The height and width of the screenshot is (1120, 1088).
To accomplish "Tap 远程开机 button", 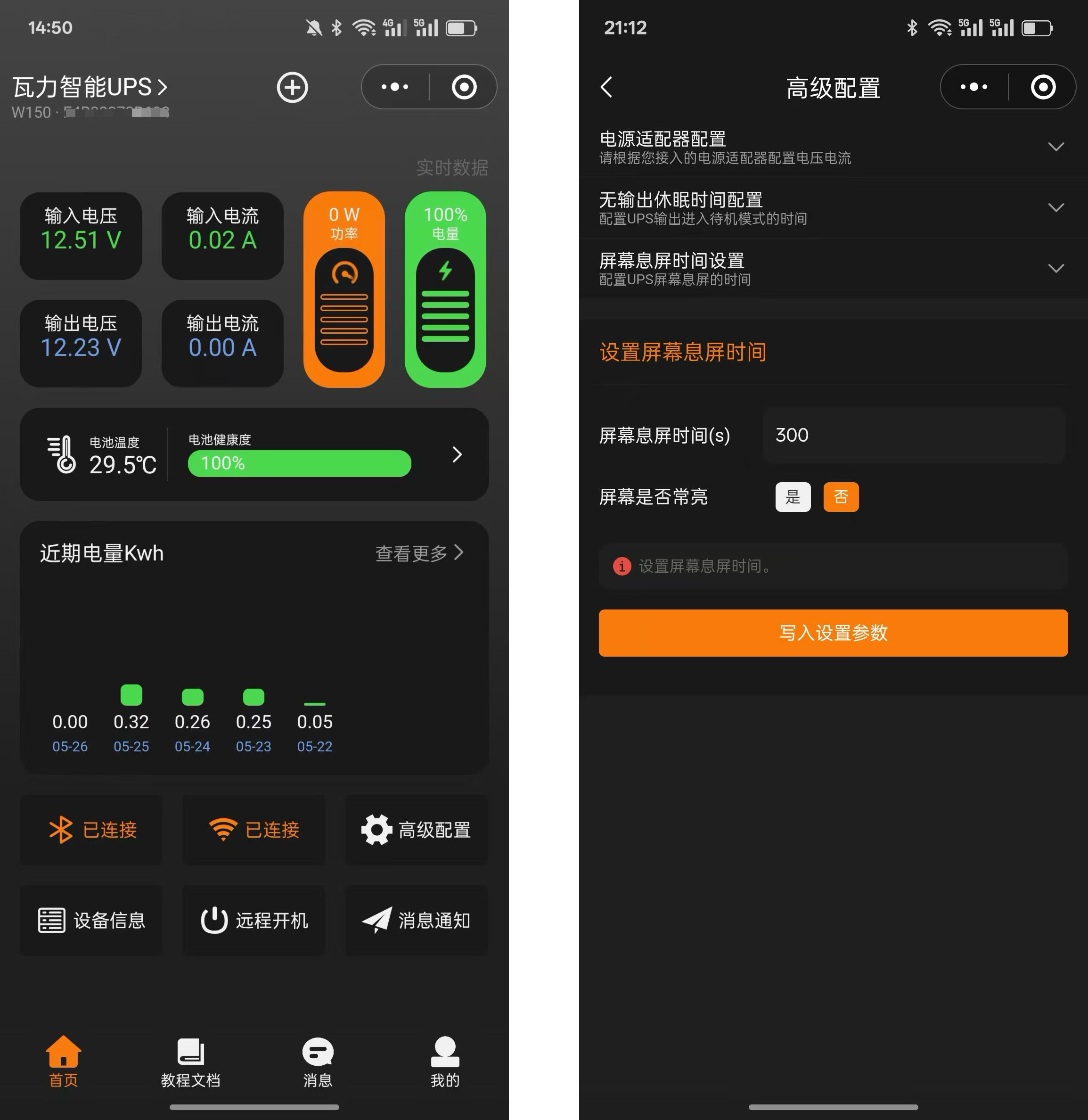I will point(254,920).
